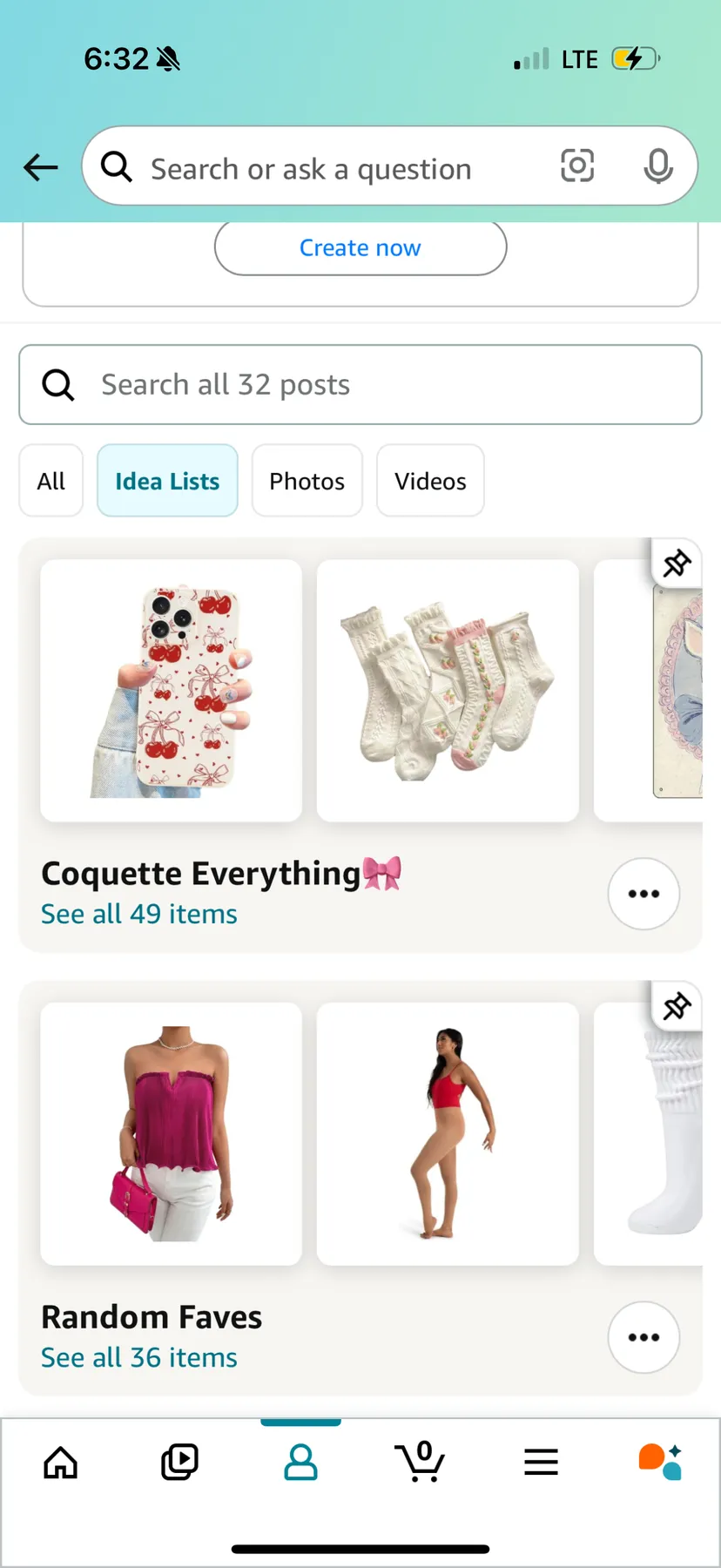Go to the Home tab

point(61,1463)
